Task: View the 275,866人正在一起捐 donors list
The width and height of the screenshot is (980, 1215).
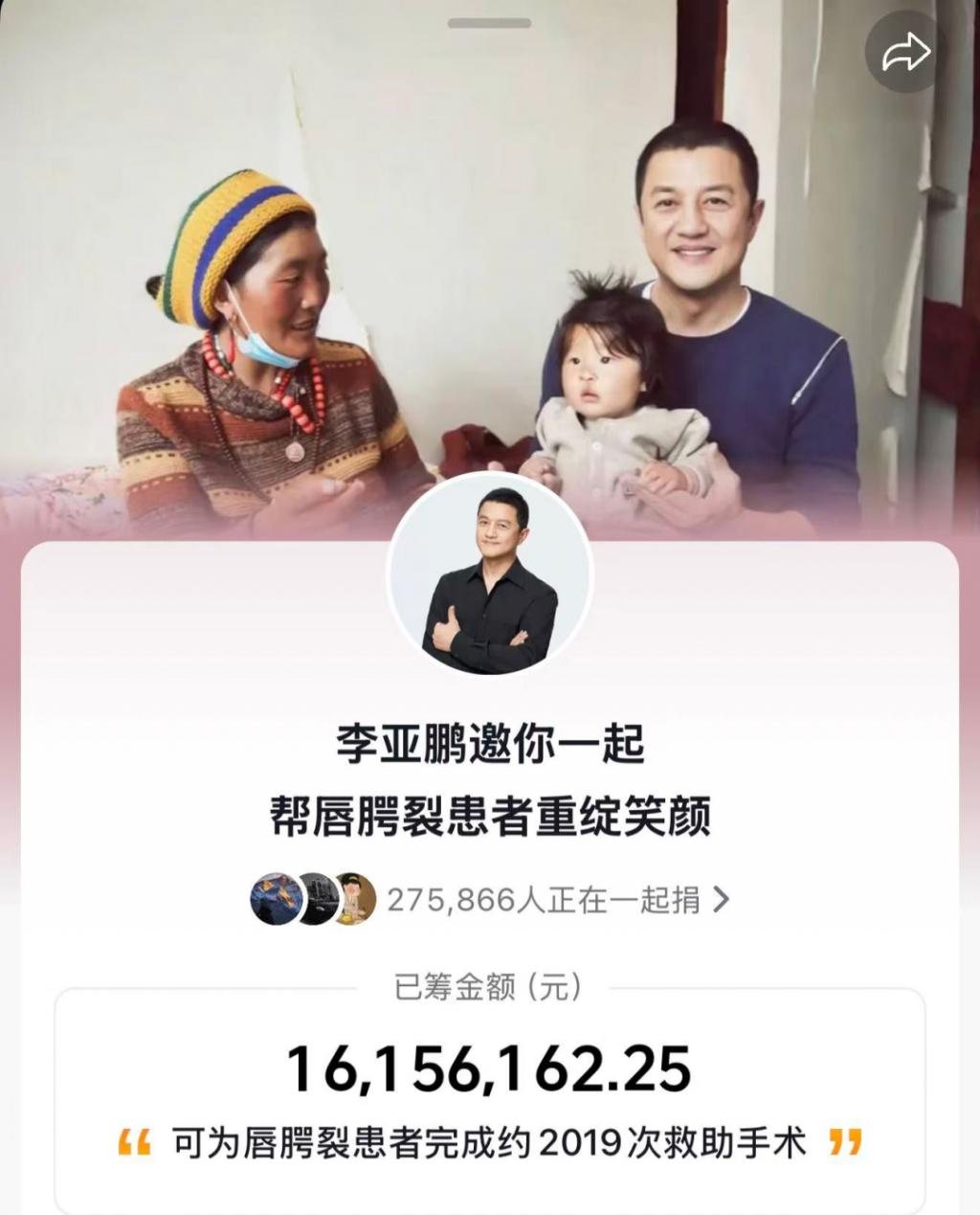Action: (x=555, y=900)
